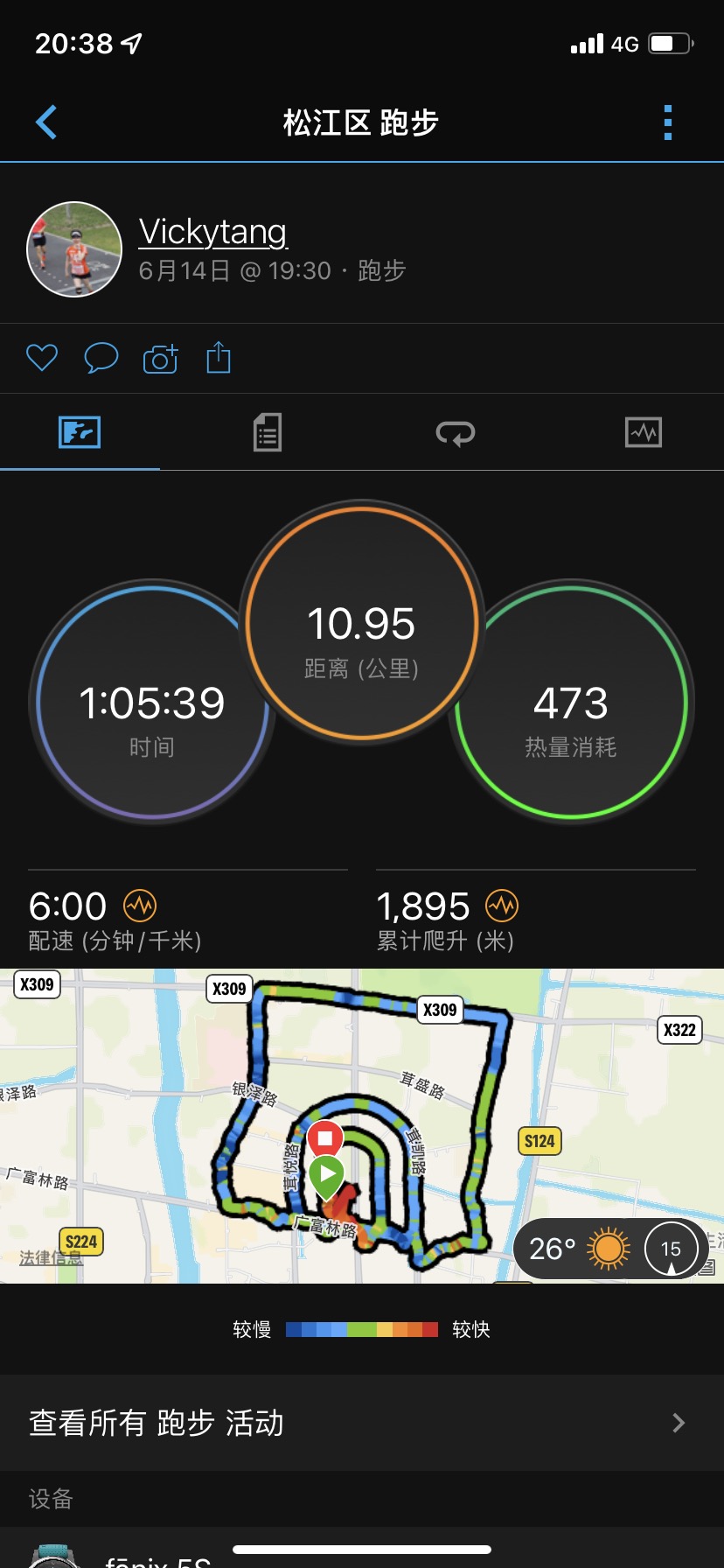Share this activity
Screen dimensions: 724x1568
point(219,357)
